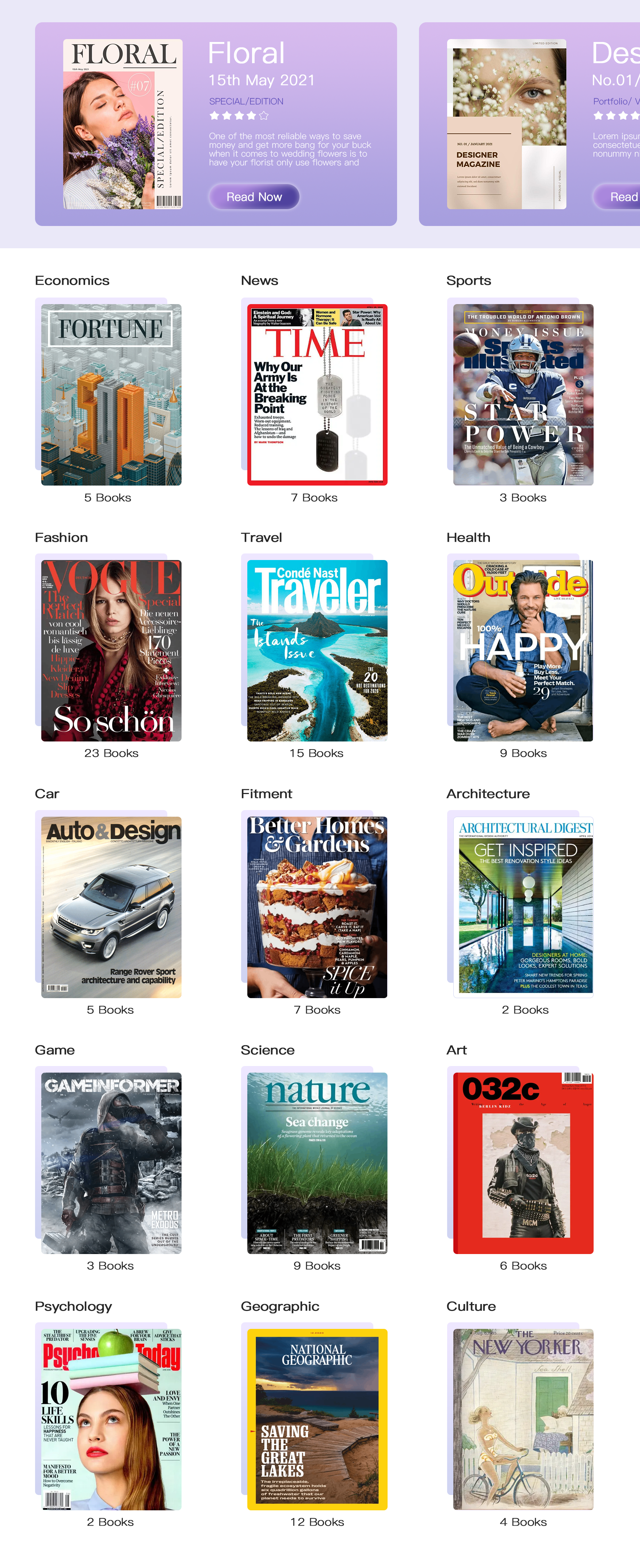
Task: Open the Car category with Auto&Design
Action: (111, 907)
